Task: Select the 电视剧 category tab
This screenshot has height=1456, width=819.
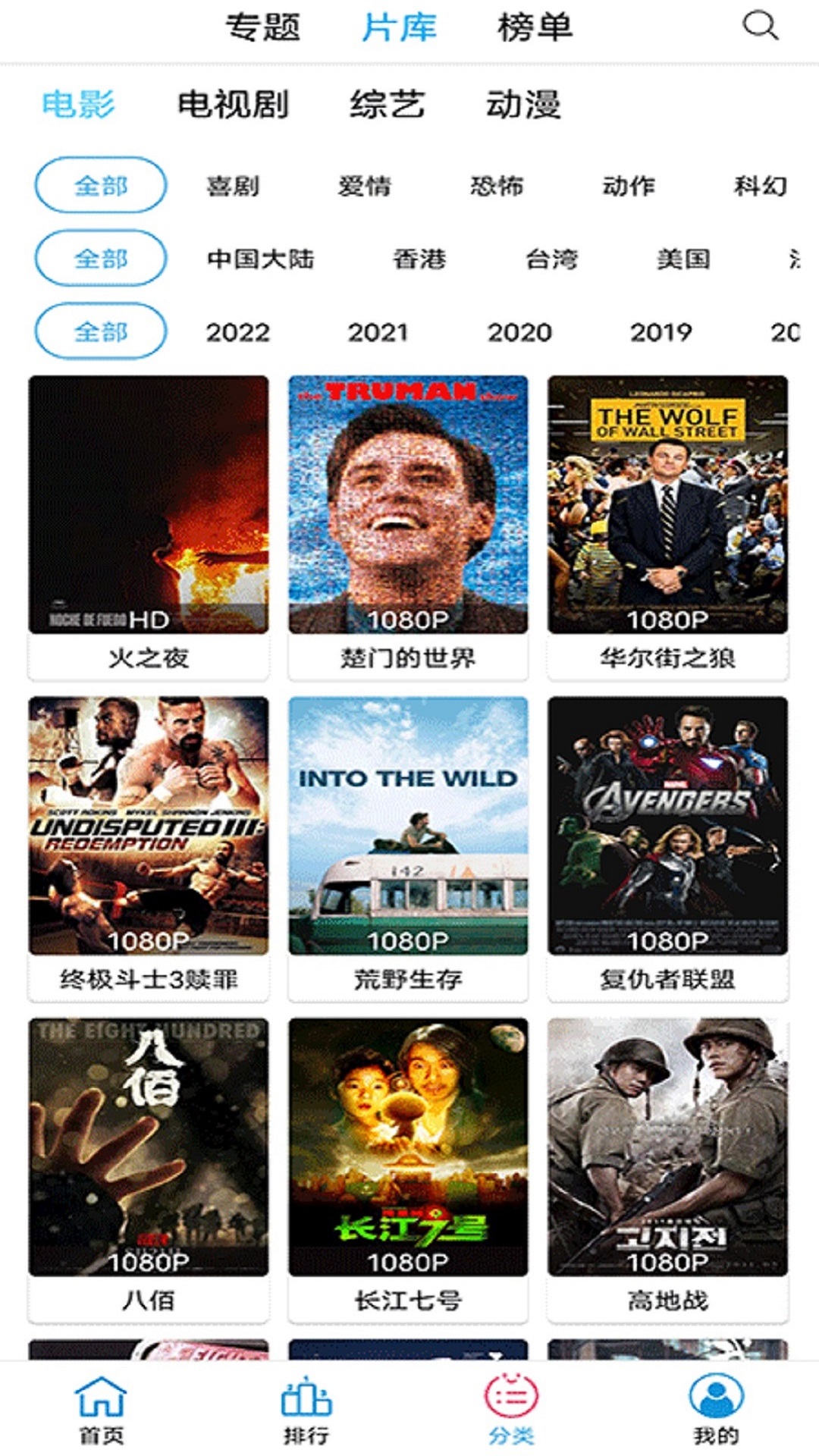Action: point(233,104)
